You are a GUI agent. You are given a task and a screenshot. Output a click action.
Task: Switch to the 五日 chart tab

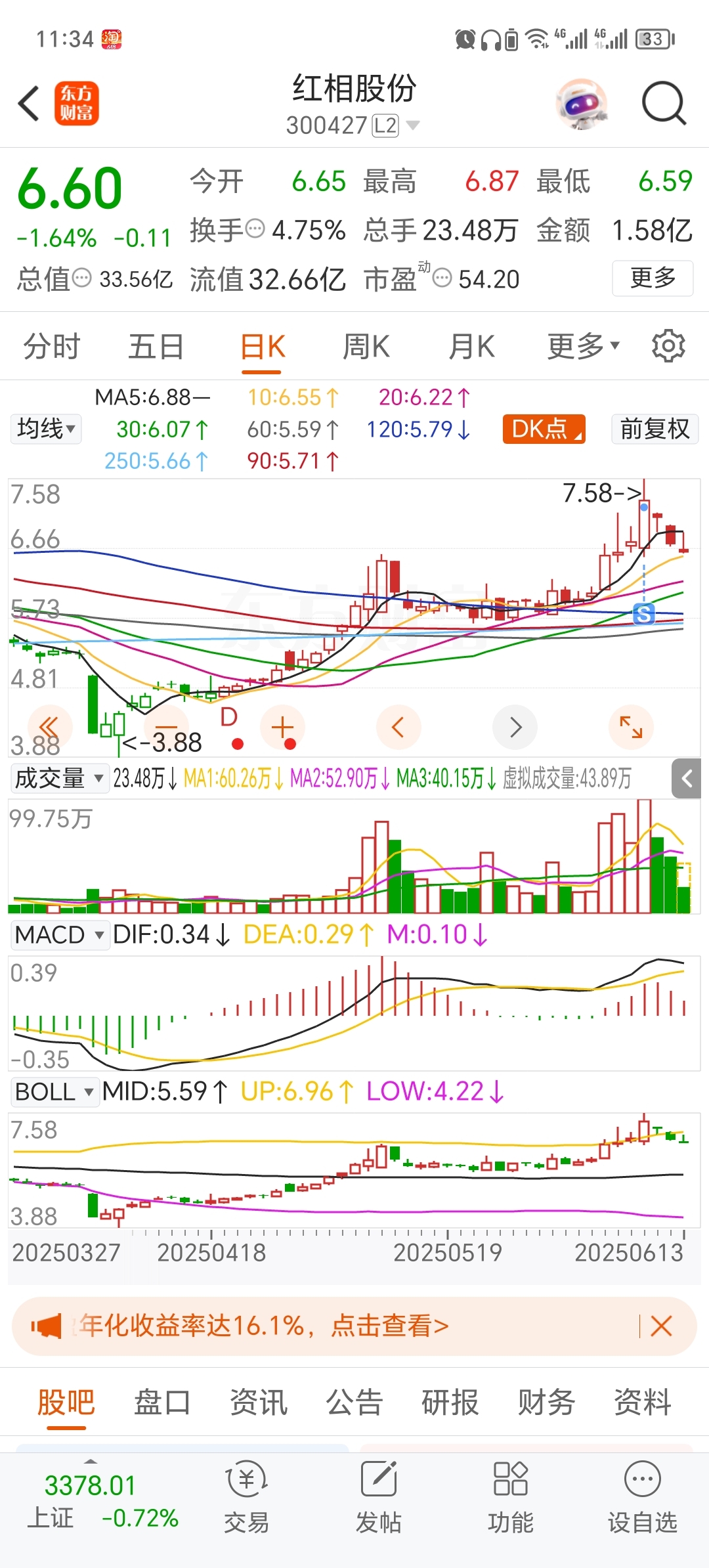click(156, 347)
